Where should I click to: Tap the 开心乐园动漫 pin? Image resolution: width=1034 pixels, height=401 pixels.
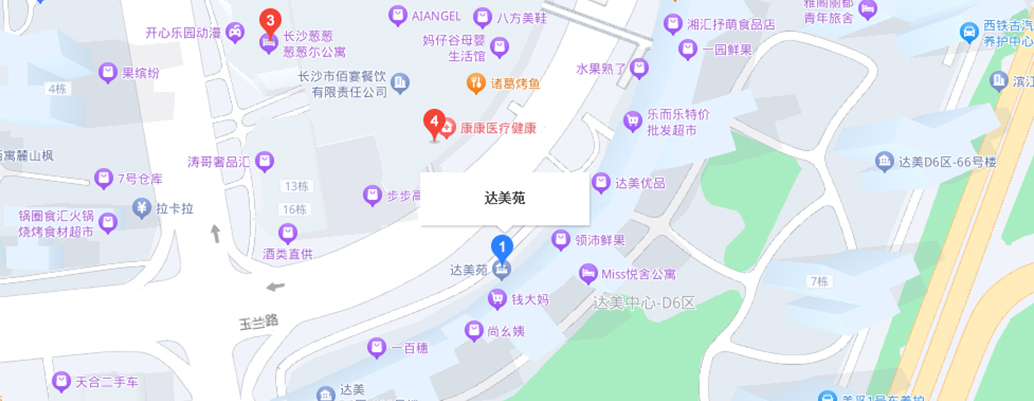click(233, 32)
